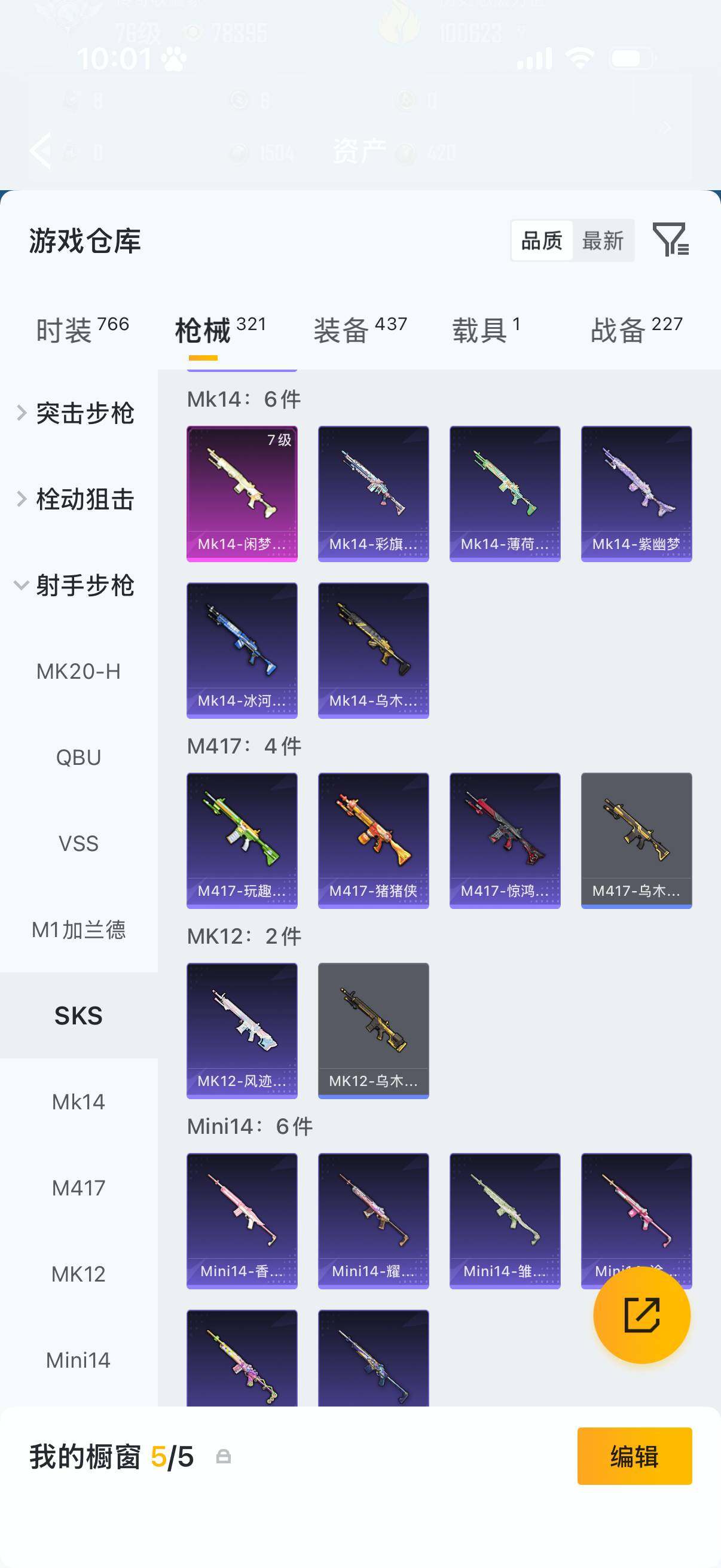Open the M417-猪猪侠 skin
721x1568 pixels.
tap(374, 841)
